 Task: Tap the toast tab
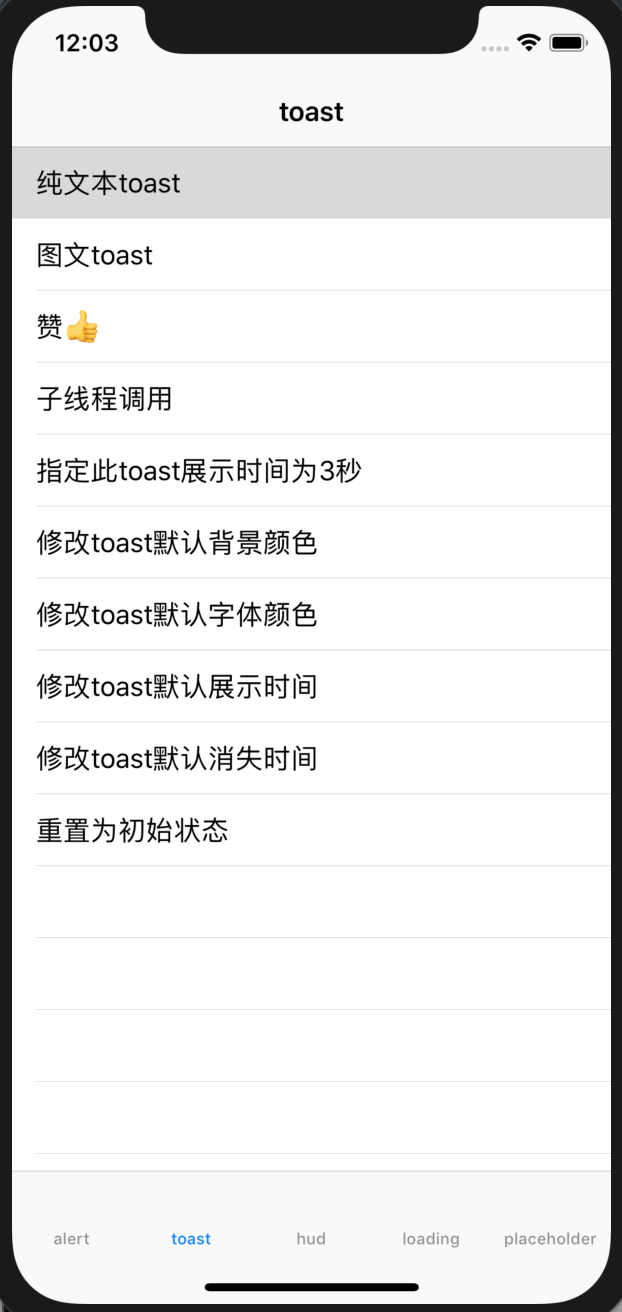coord(191,1238)
